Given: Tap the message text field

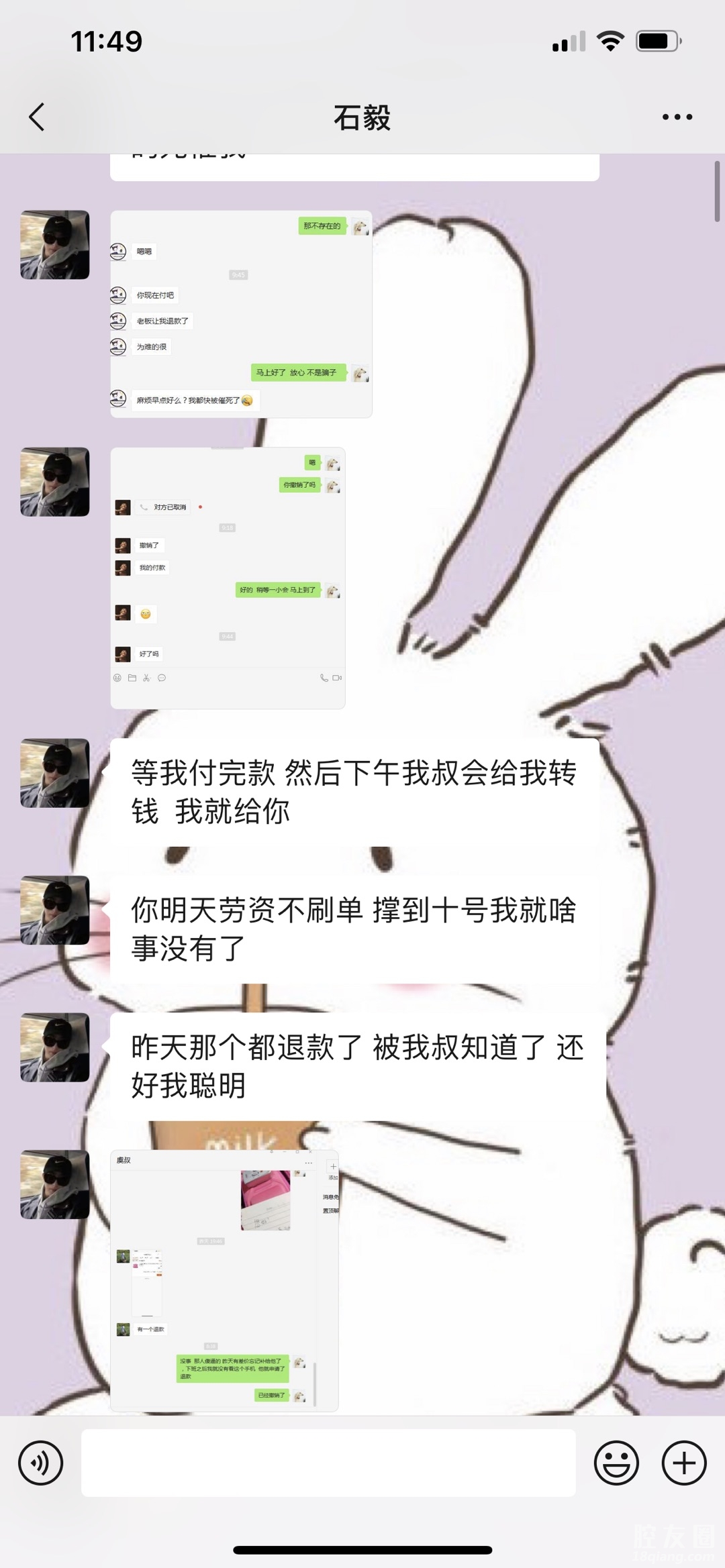Looking at the screenshot, I should point(328,1463).
